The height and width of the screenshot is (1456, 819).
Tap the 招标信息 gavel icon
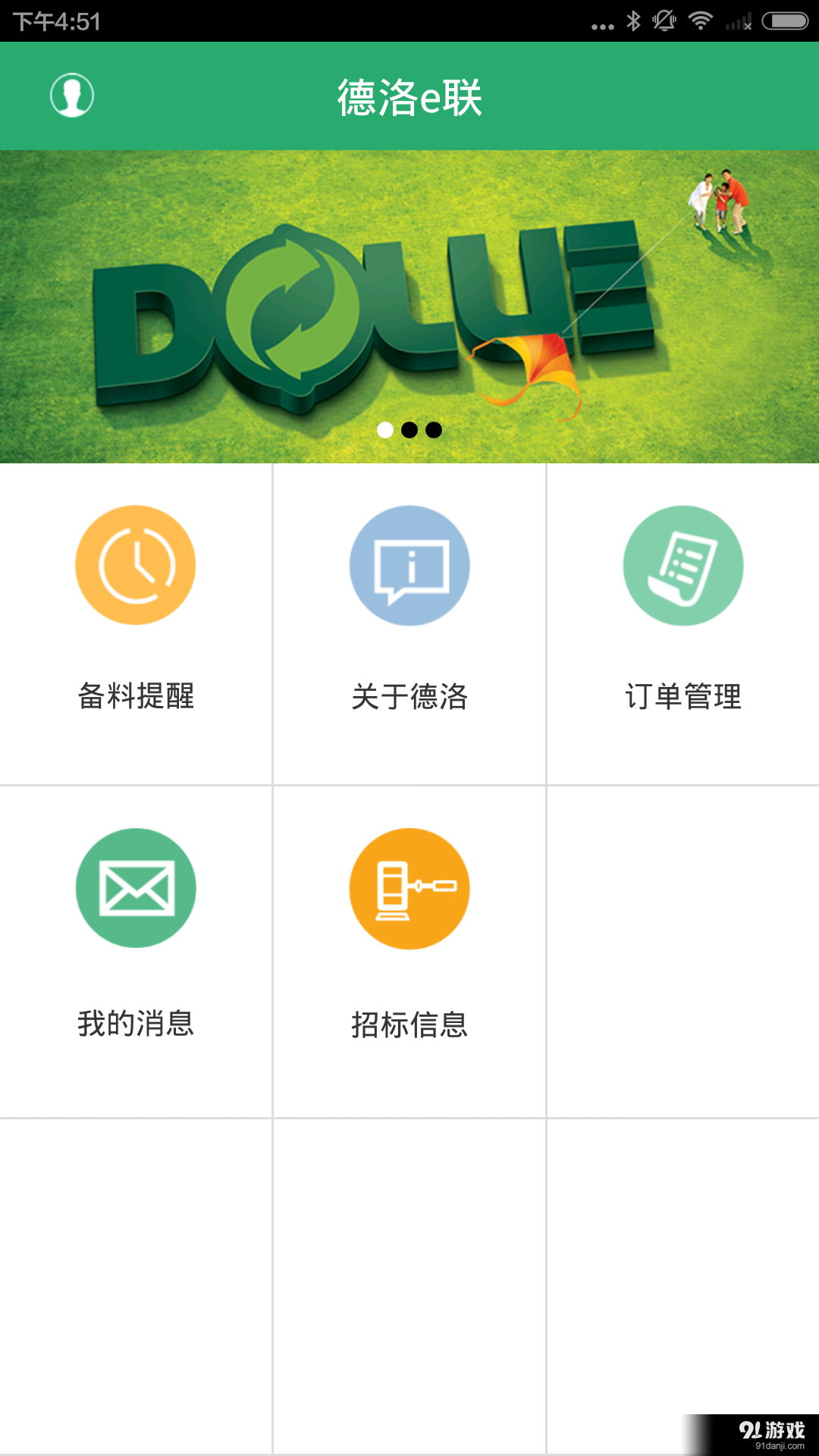tap(409, 887)
